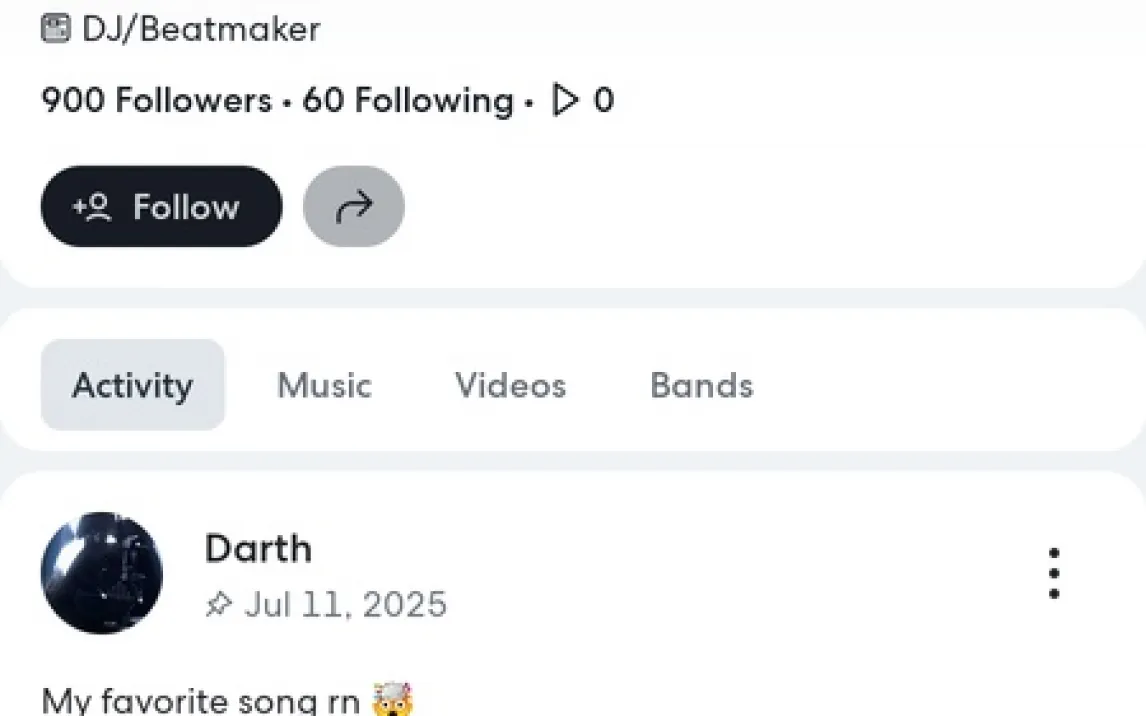
Task: Open overflow menu on Darth's post
Action: [x=1053, y=573]
